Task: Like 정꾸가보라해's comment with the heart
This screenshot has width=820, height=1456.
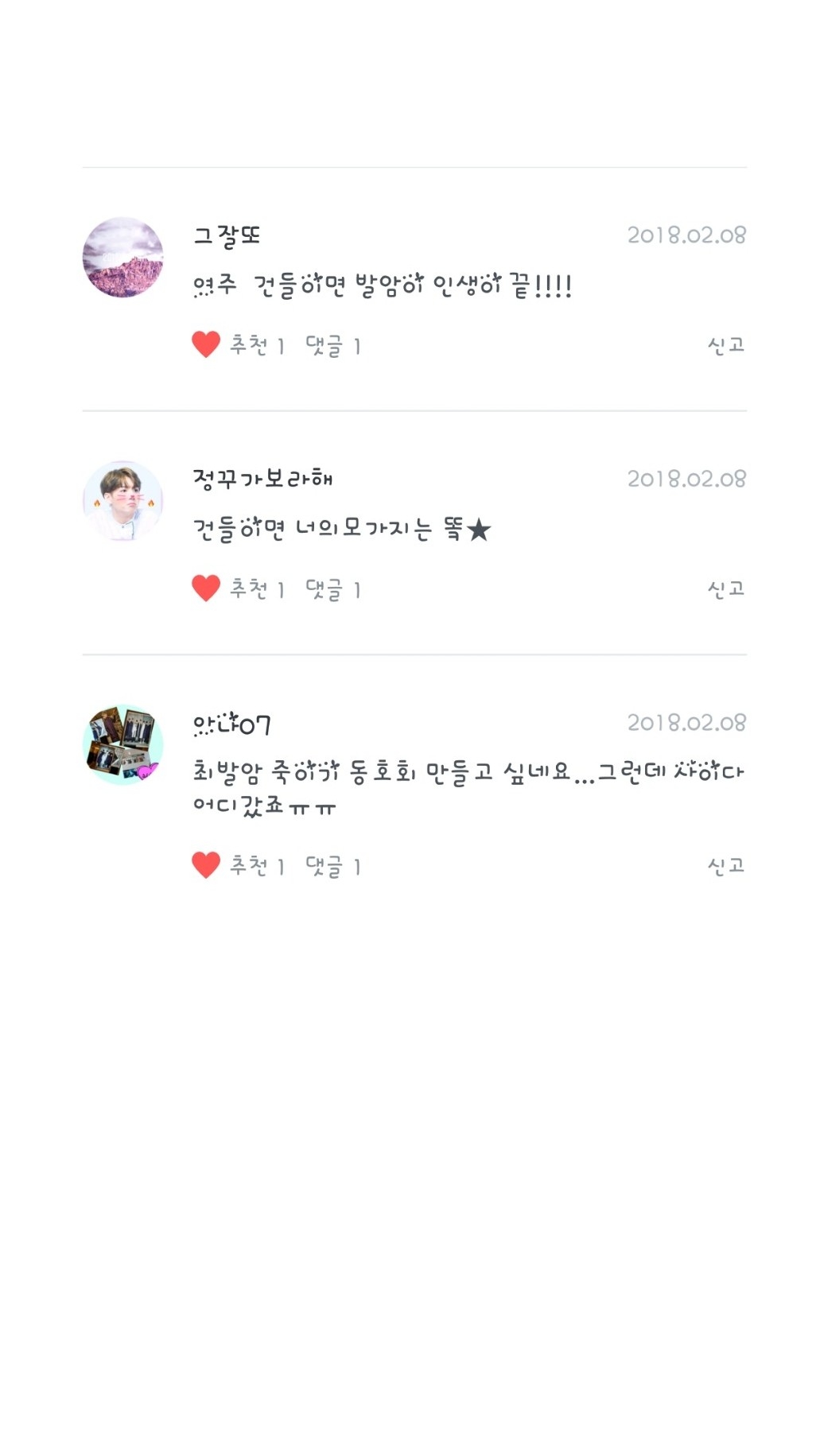Action: click(206, 588)
